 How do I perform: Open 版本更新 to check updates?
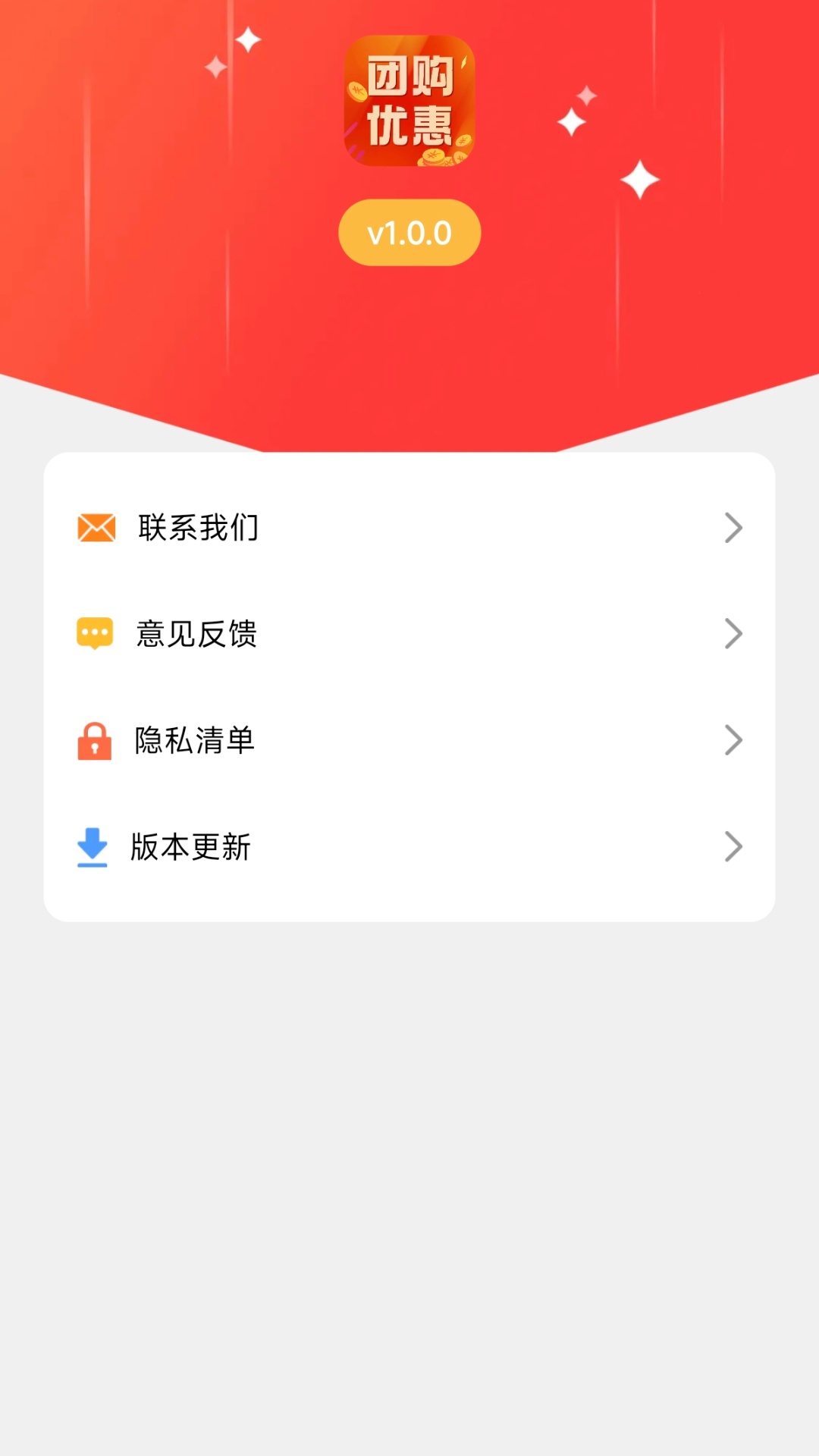[409, 848]
